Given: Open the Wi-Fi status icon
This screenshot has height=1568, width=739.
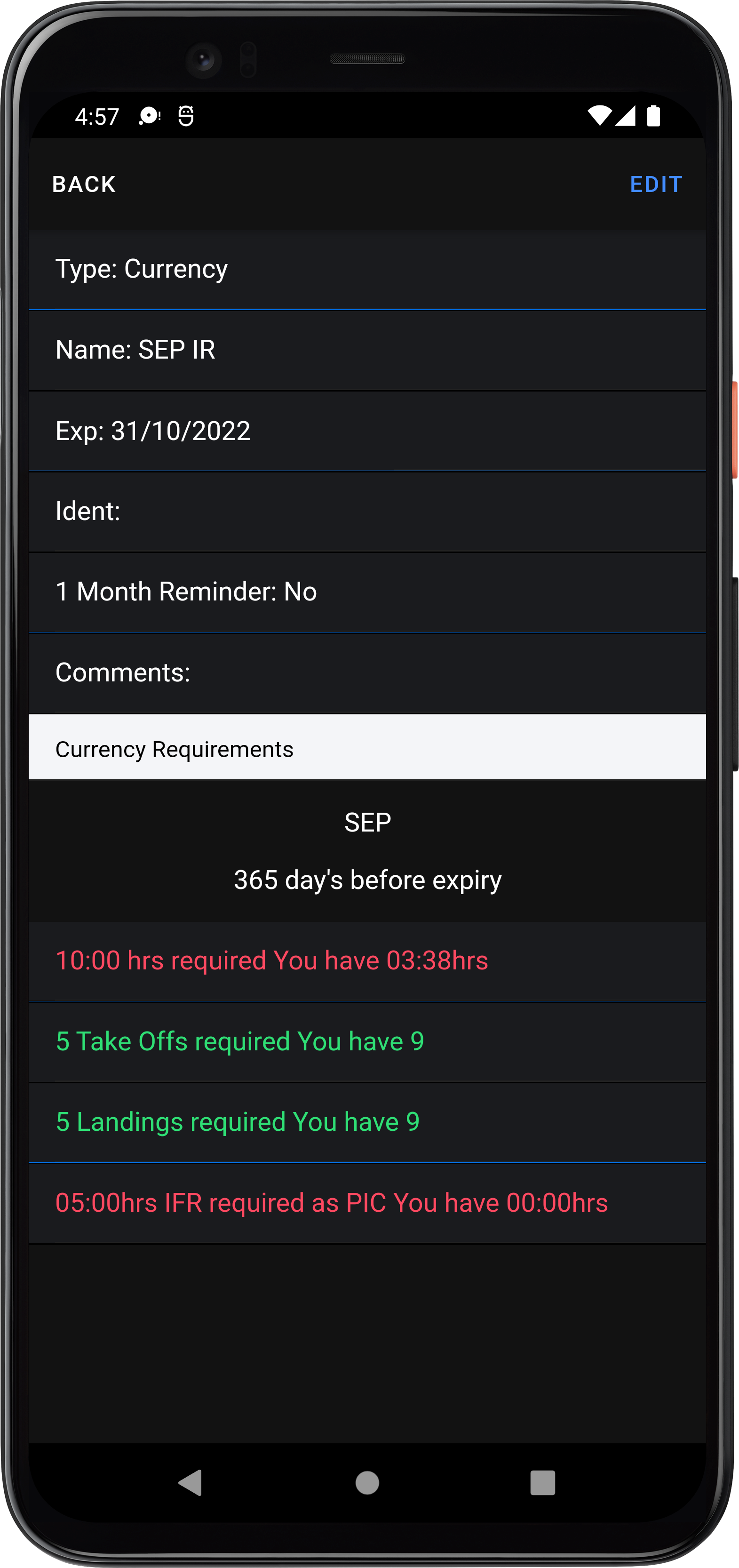Looking at the screenshot, I should click(600, 116).
